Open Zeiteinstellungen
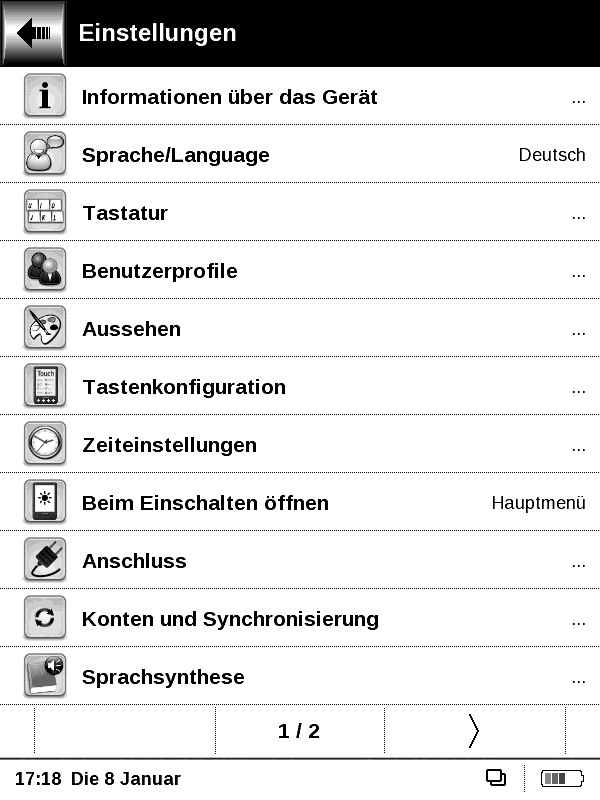Image resolution: width=600 pixels, height=800 pixels. (x=300, y=445)
